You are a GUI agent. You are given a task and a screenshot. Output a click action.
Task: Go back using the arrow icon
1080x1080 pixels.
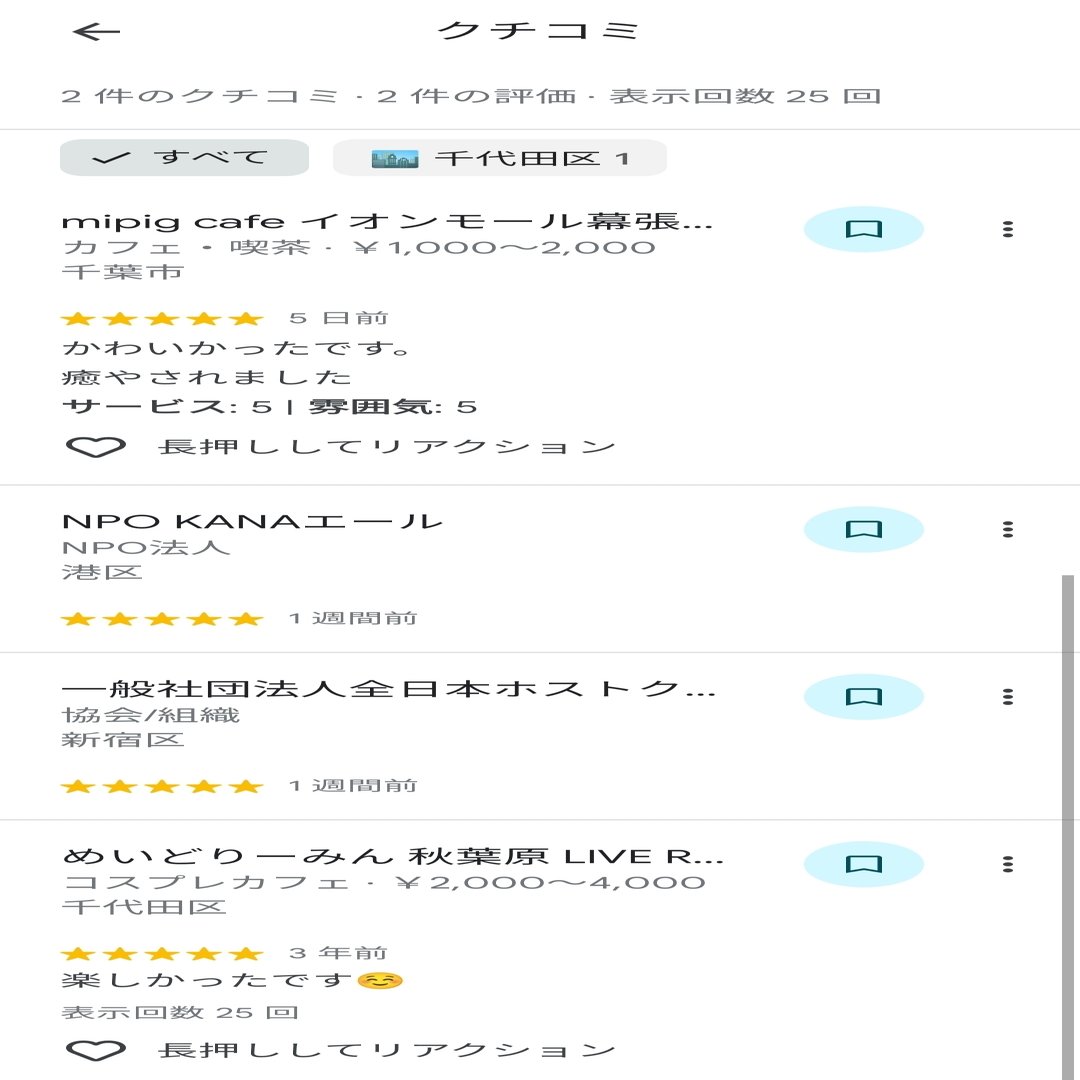click(96, 32)
